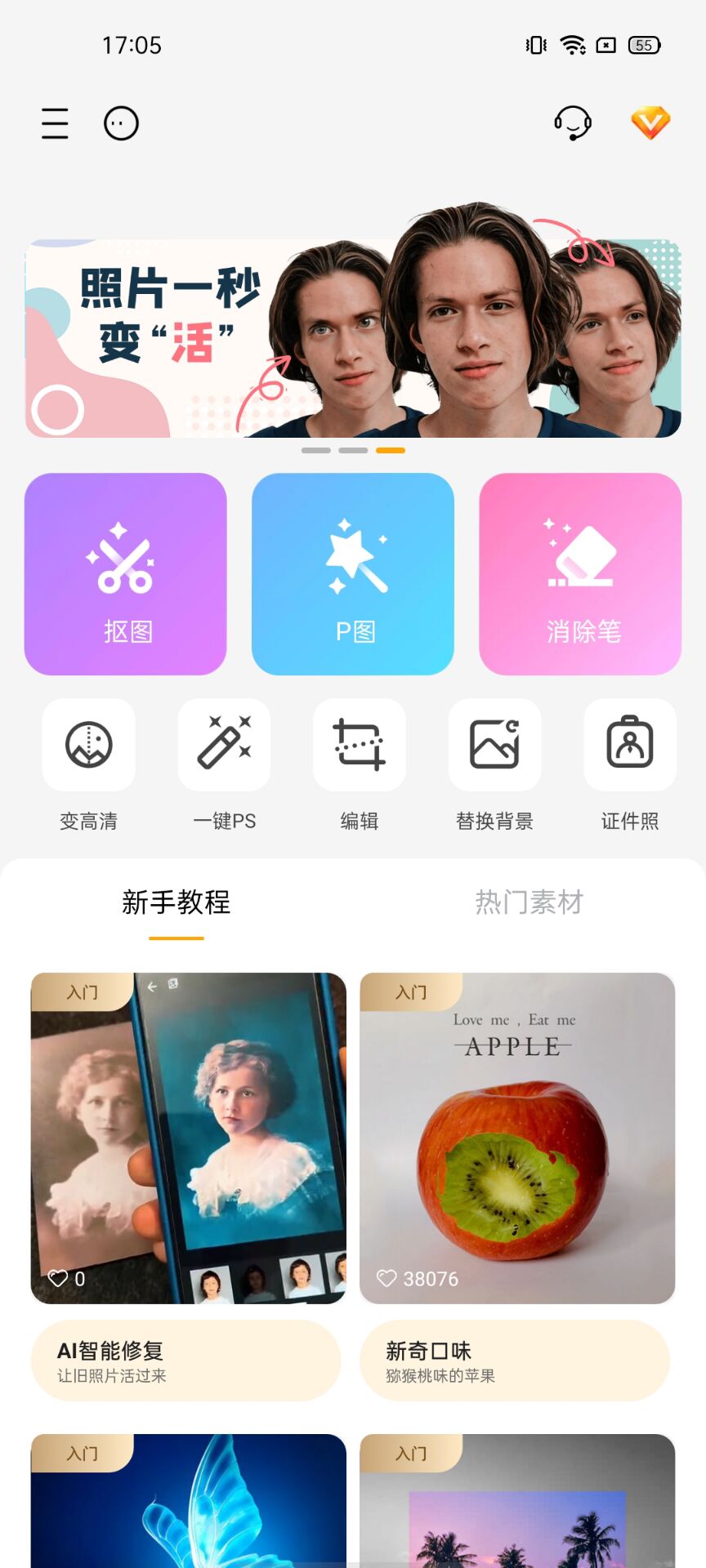Open the 证件照 ID photo tool
Image resolution: width=706 pixels, height=1568 pixels.
point(630,745)
